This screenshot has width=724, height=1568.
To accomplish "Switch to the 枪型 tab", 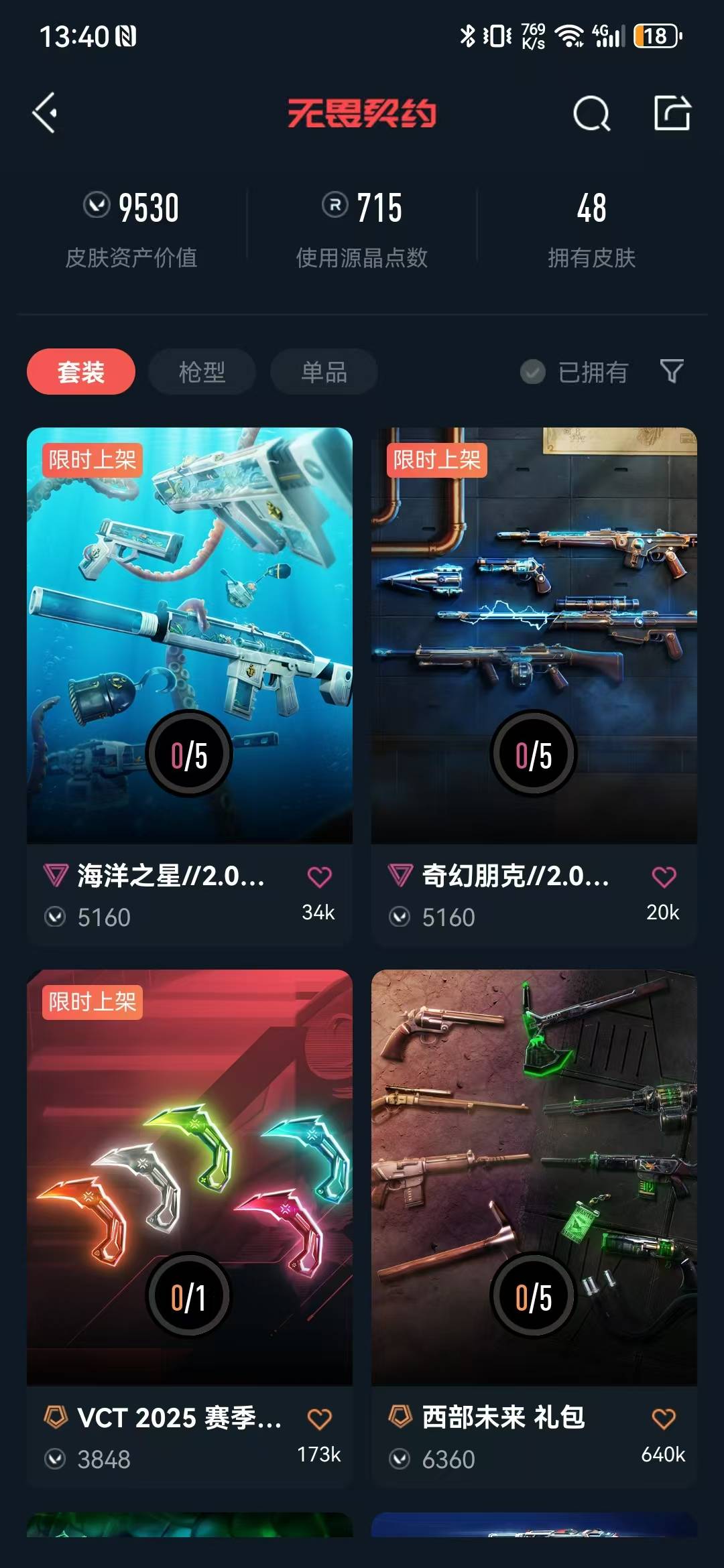I will [202, 372].
